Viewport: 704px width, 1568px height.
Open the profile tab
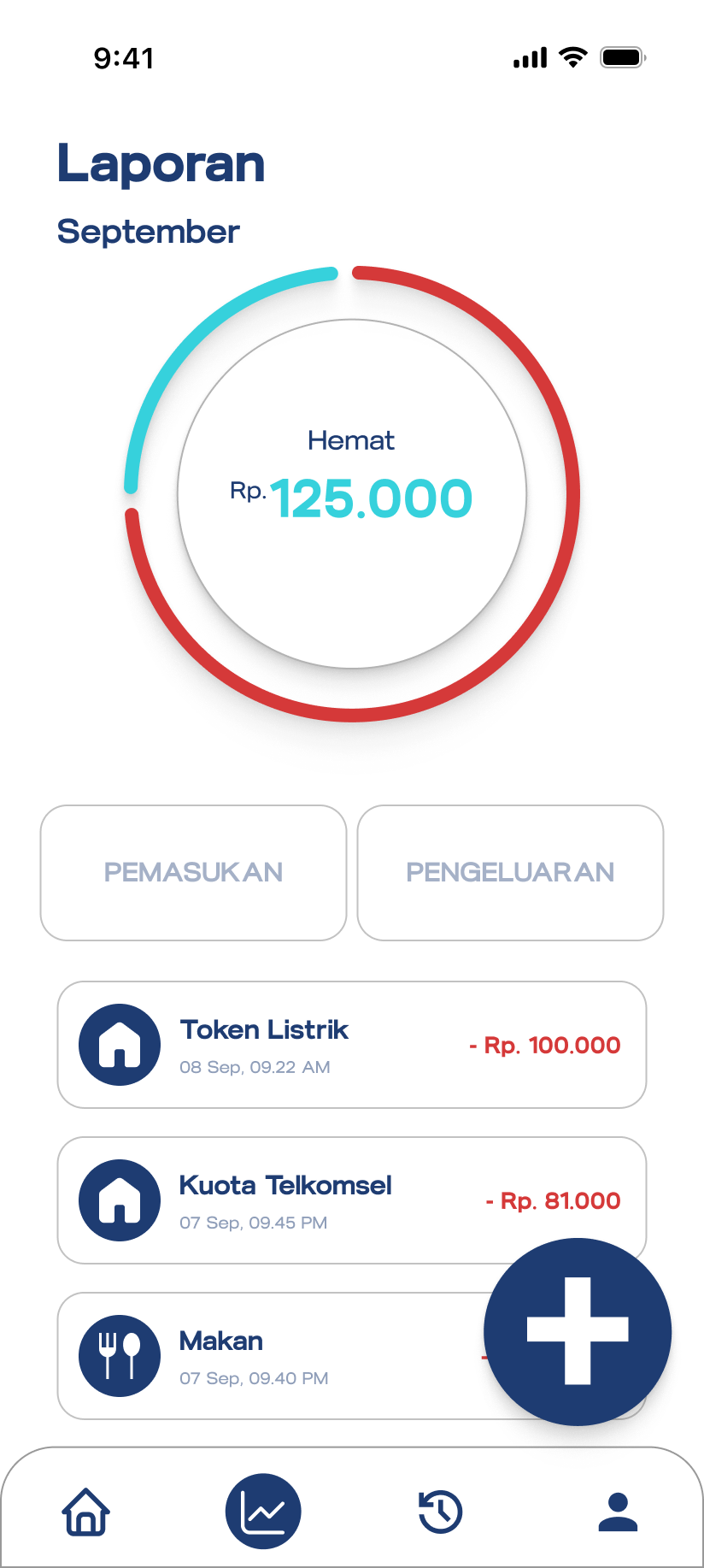(618, 1512)
